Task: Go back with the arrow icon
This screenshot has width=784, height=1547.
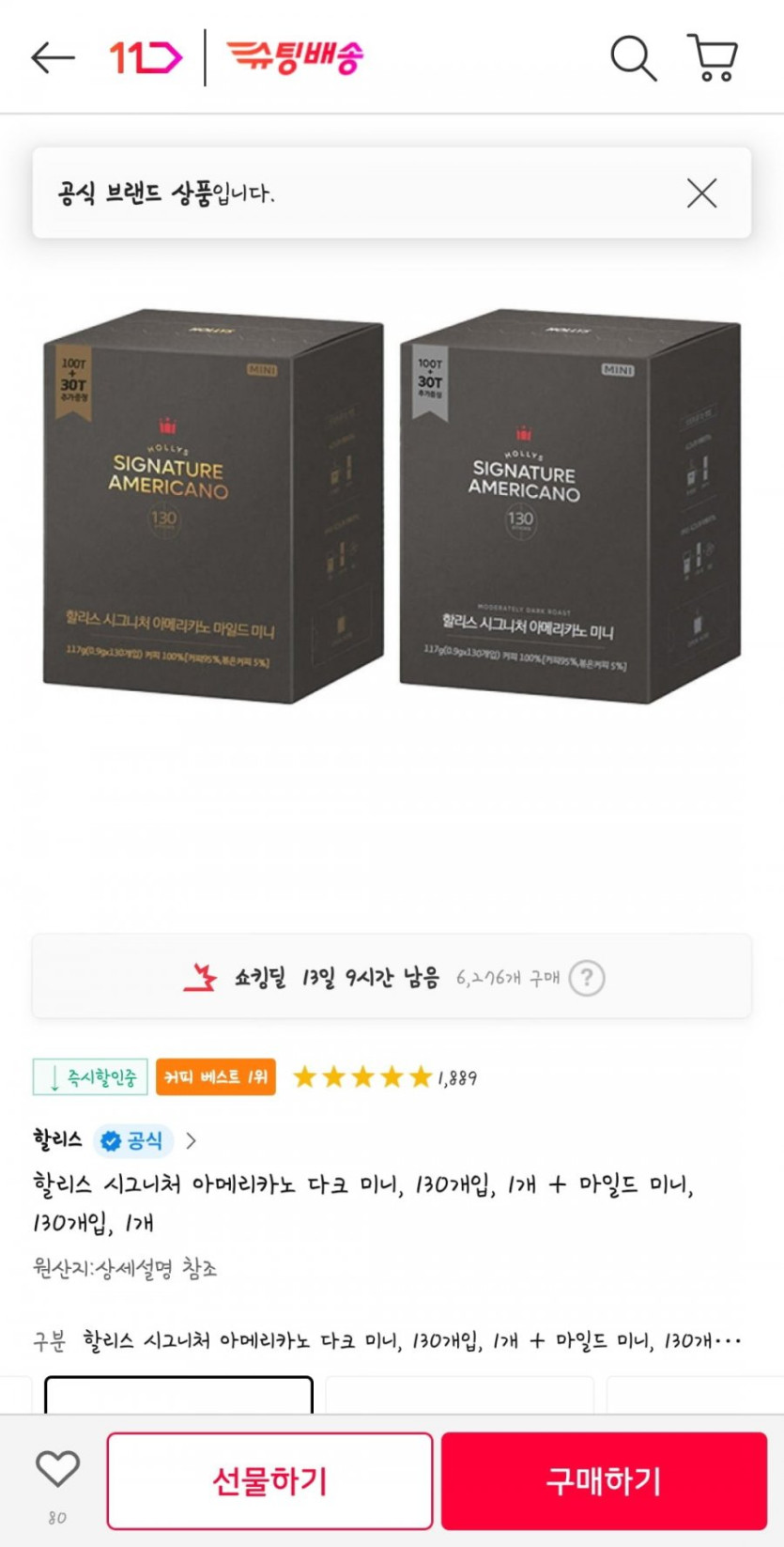Action: pyautogui.click(x=53, y=58)
